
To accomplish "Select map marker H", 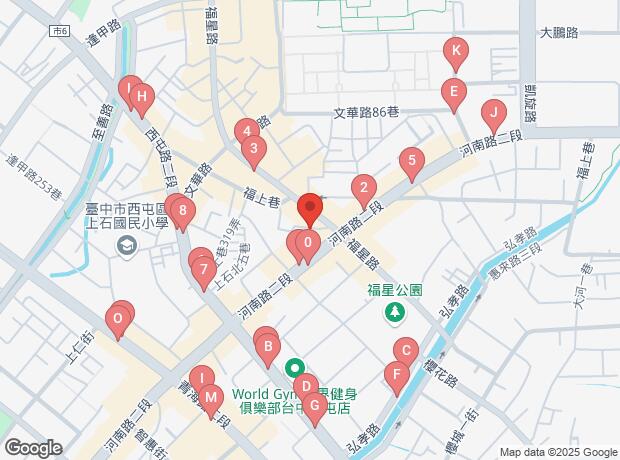I will click(x=142, y=97).
